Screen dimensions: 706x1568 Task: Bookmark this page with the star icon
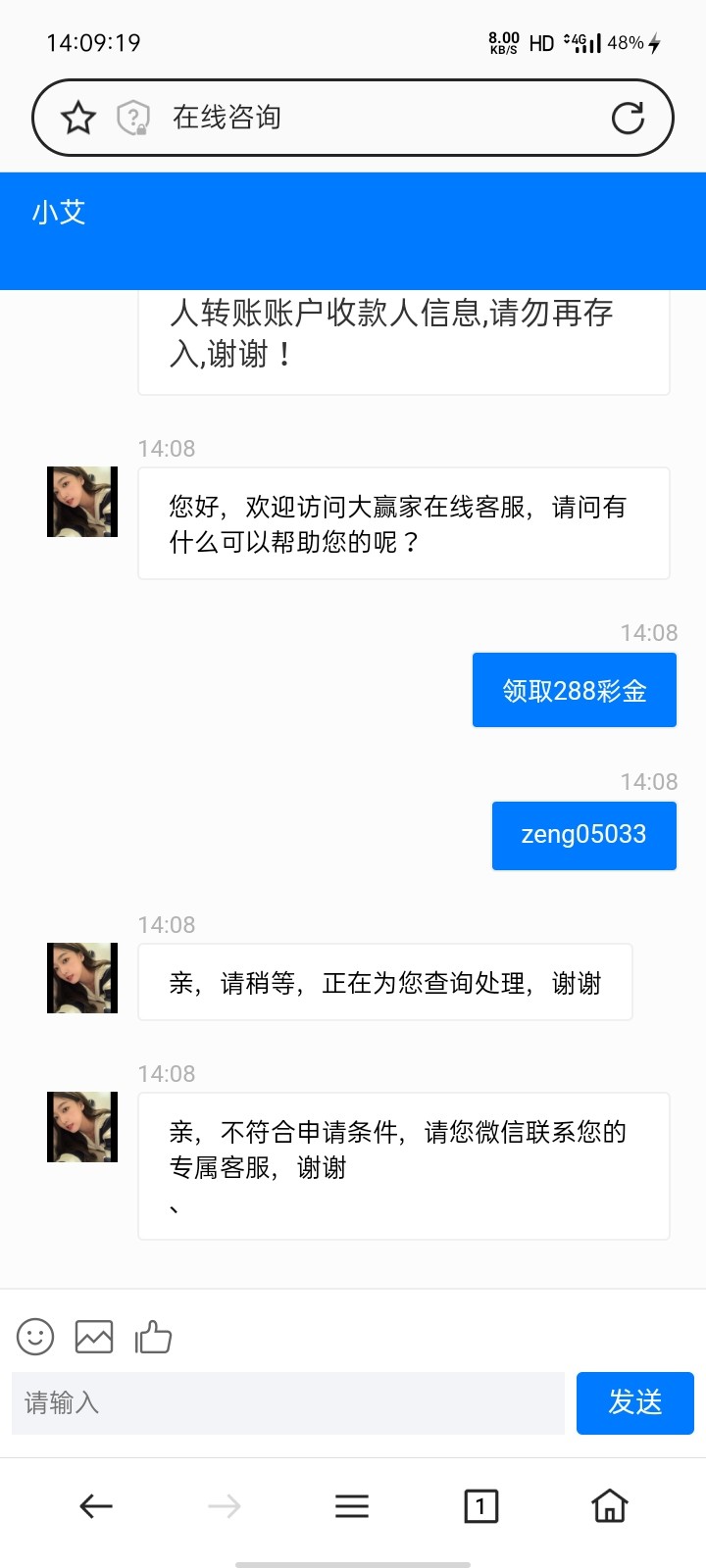click(x=78, y=118)
